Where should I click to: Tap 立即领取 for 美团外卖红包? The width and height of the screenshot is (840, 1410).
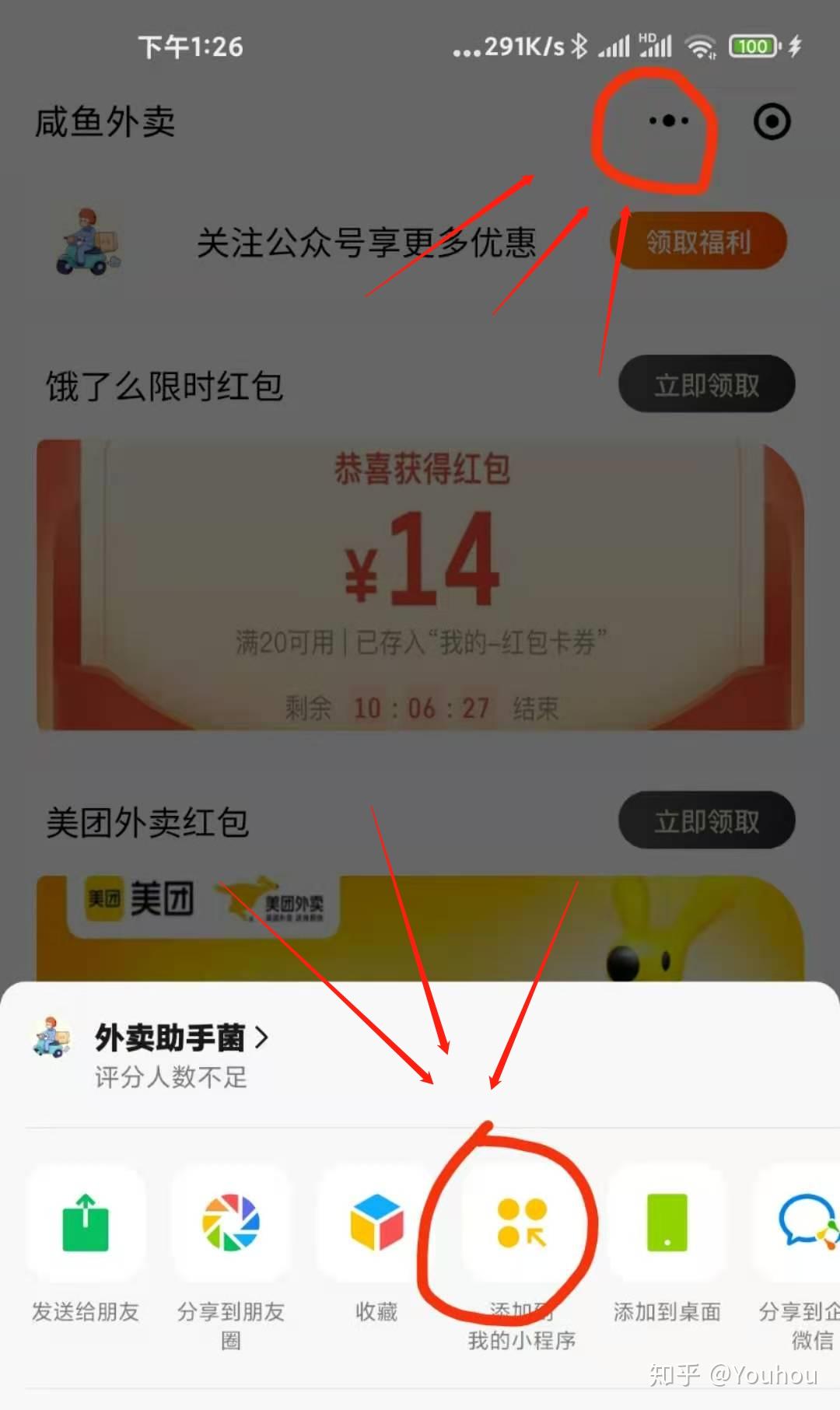pyautogui.click(x=706, y=820)
